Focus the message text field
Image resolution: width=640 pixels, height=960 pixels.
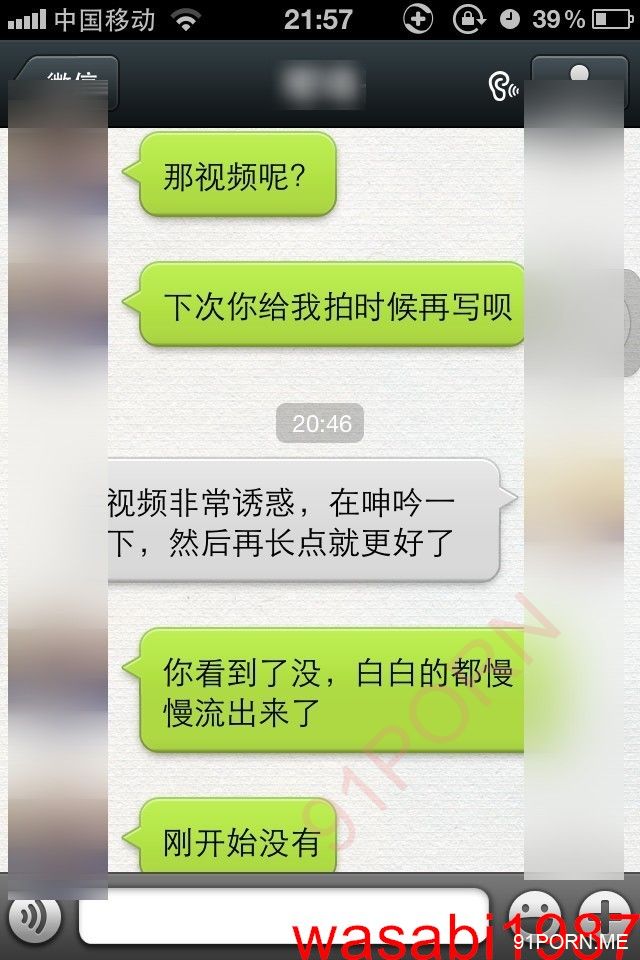(x=284, y=916)
